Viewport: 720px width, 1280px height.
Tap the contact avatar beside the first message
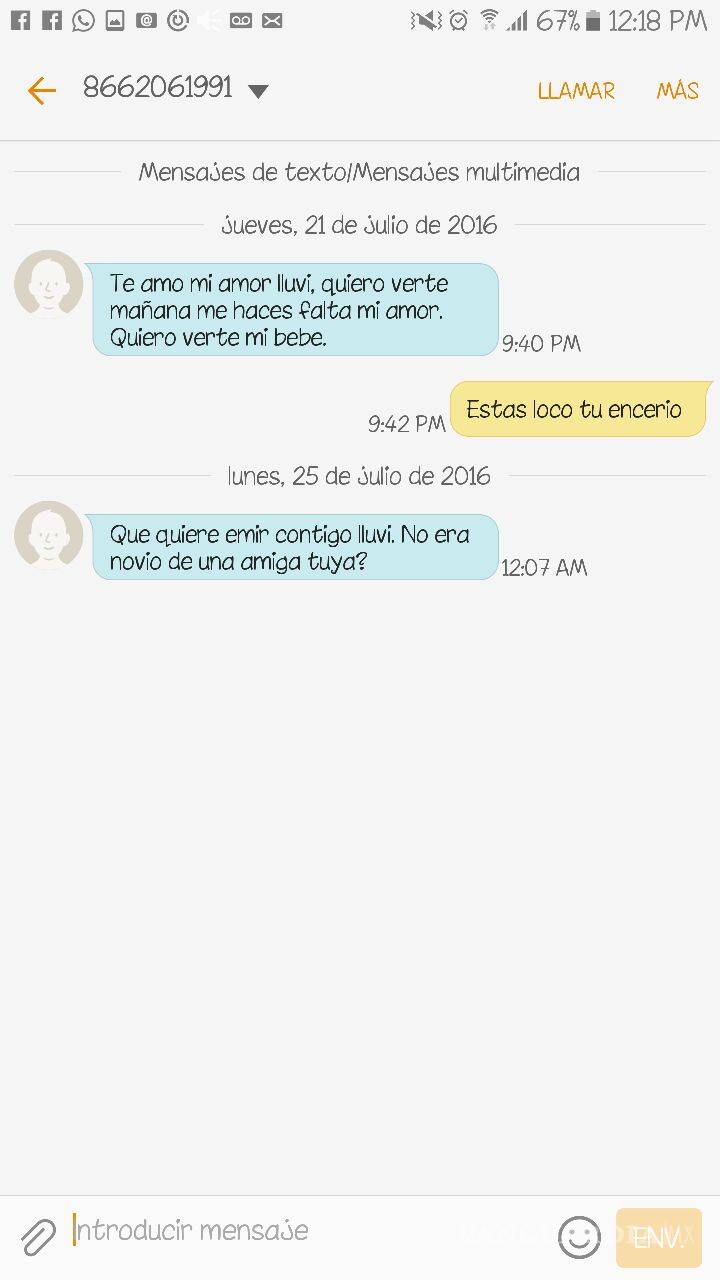[x=47, y=285]
